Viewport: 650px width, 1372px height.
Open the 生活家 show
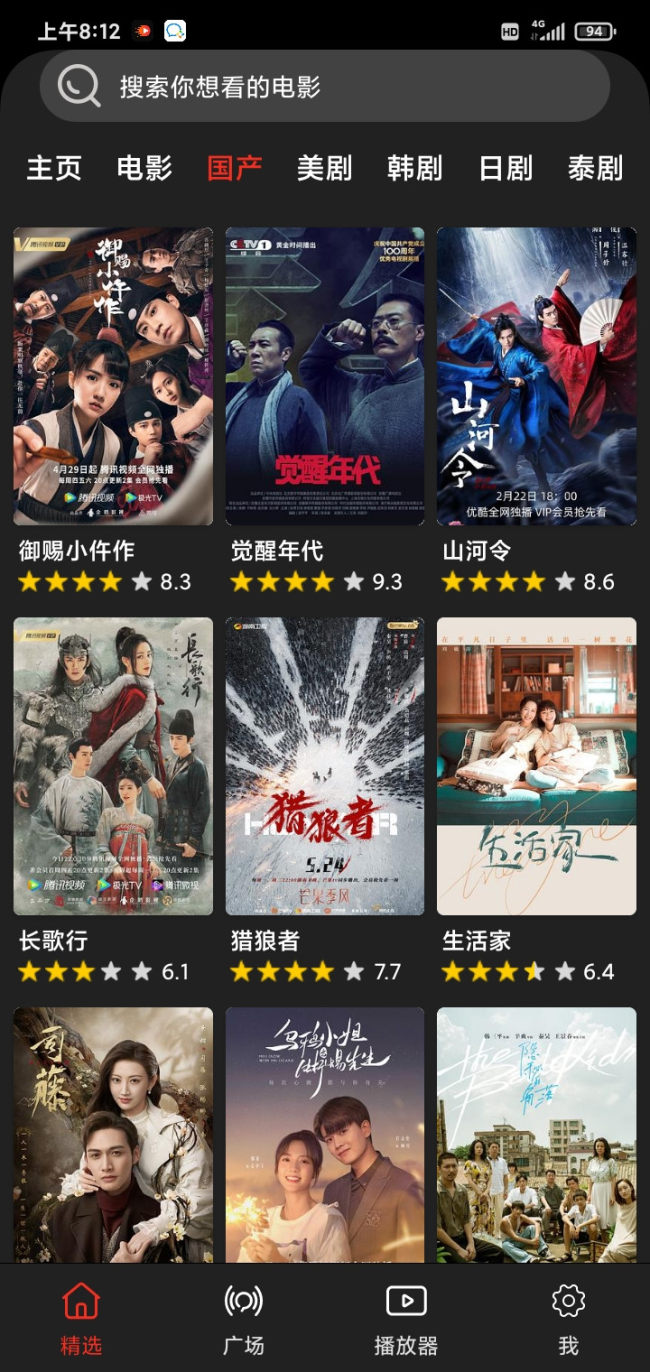[536, 766]
